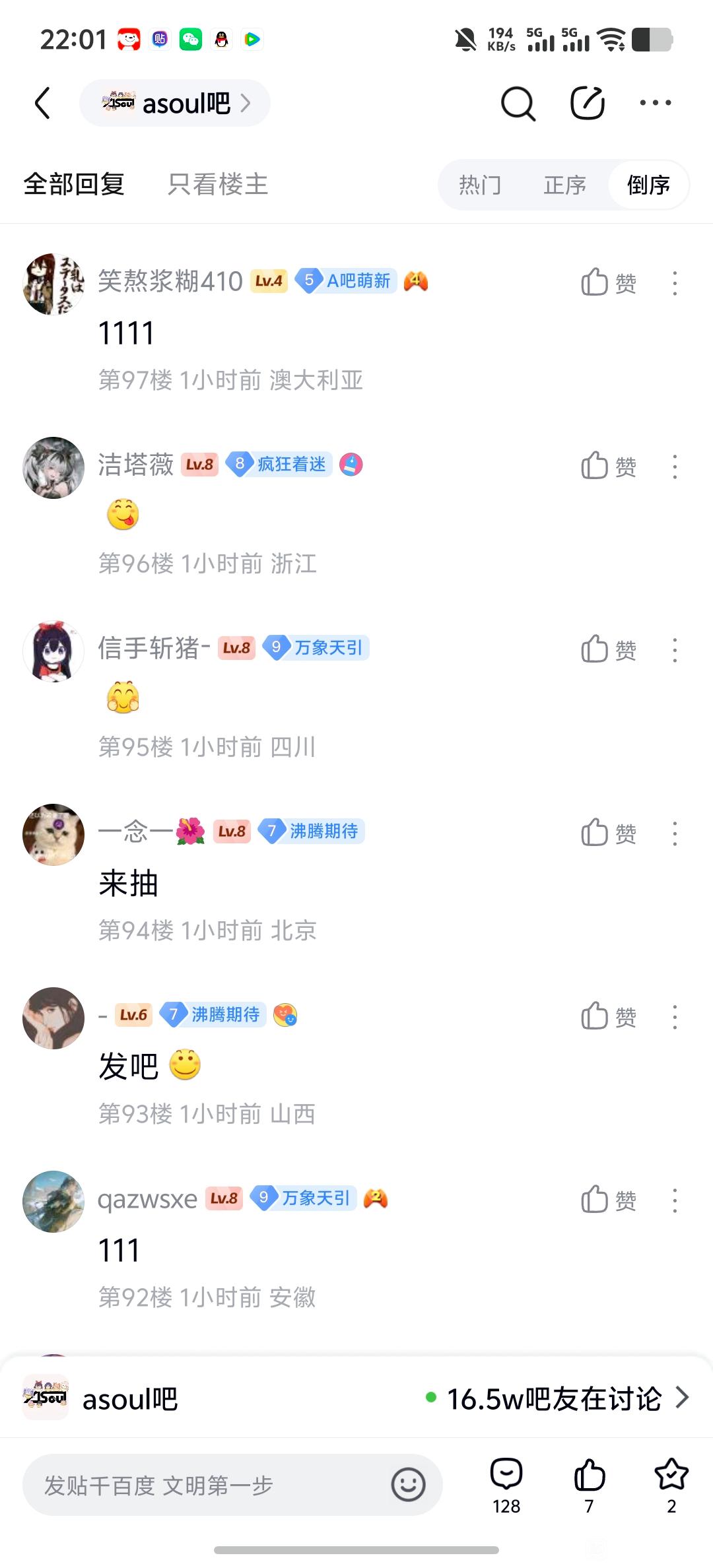This screenshot has width=713, height=1568.
Task: Go back with the top-left arrow
Action: point(43,104)
